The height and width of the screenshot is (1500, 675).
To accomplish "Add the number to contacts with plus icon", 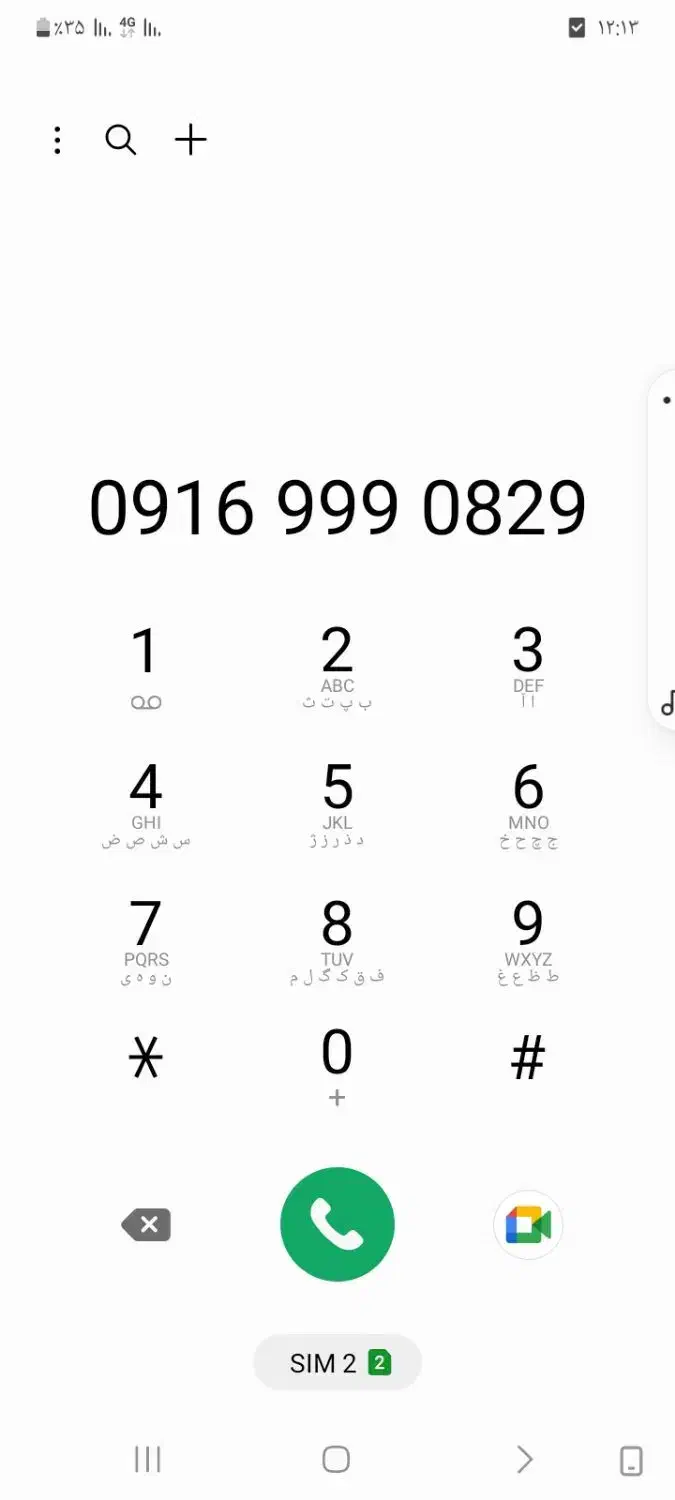I will point(190,140).
